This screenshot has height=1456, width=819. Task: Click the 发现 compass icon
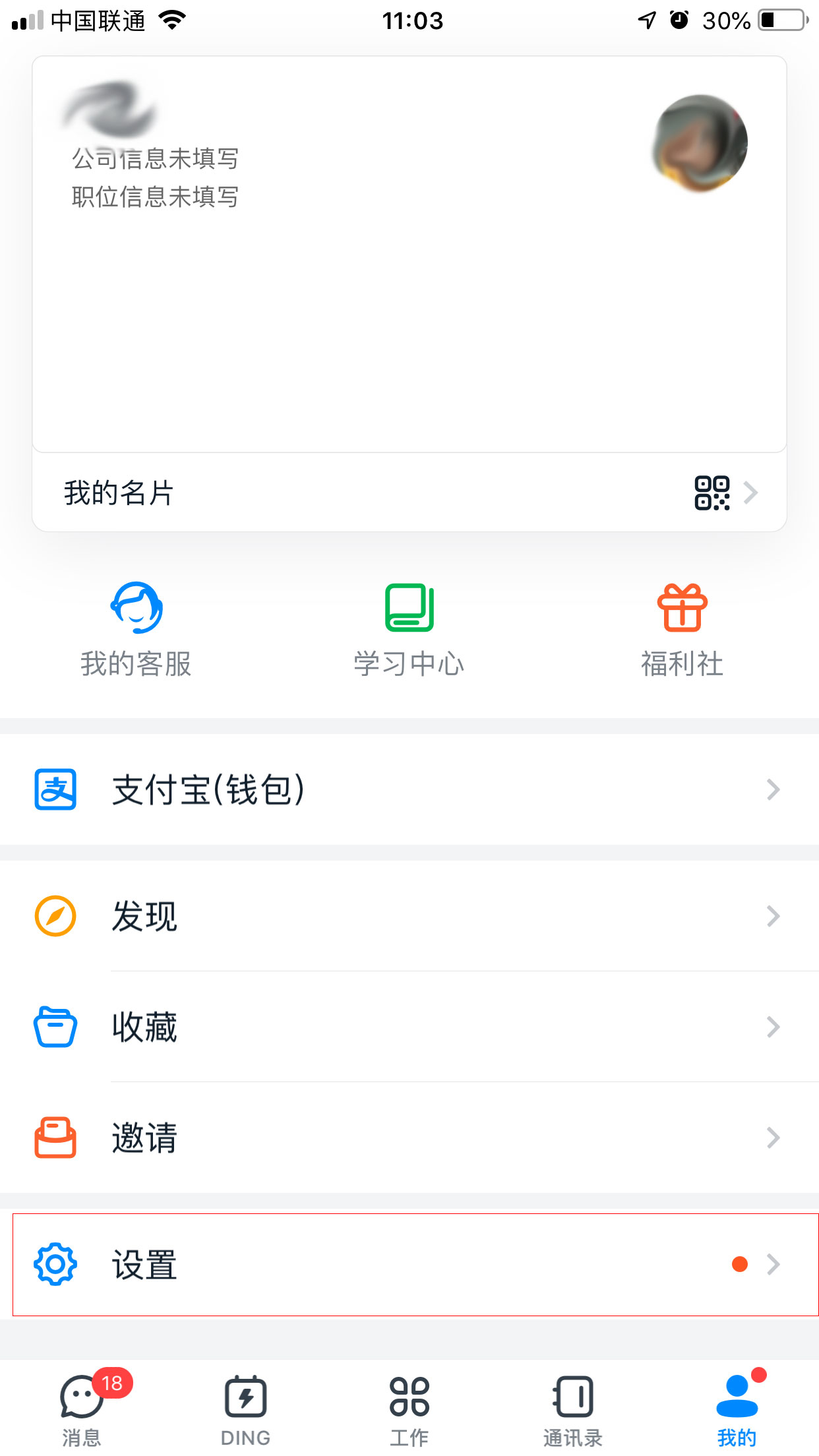pos(55,915)
